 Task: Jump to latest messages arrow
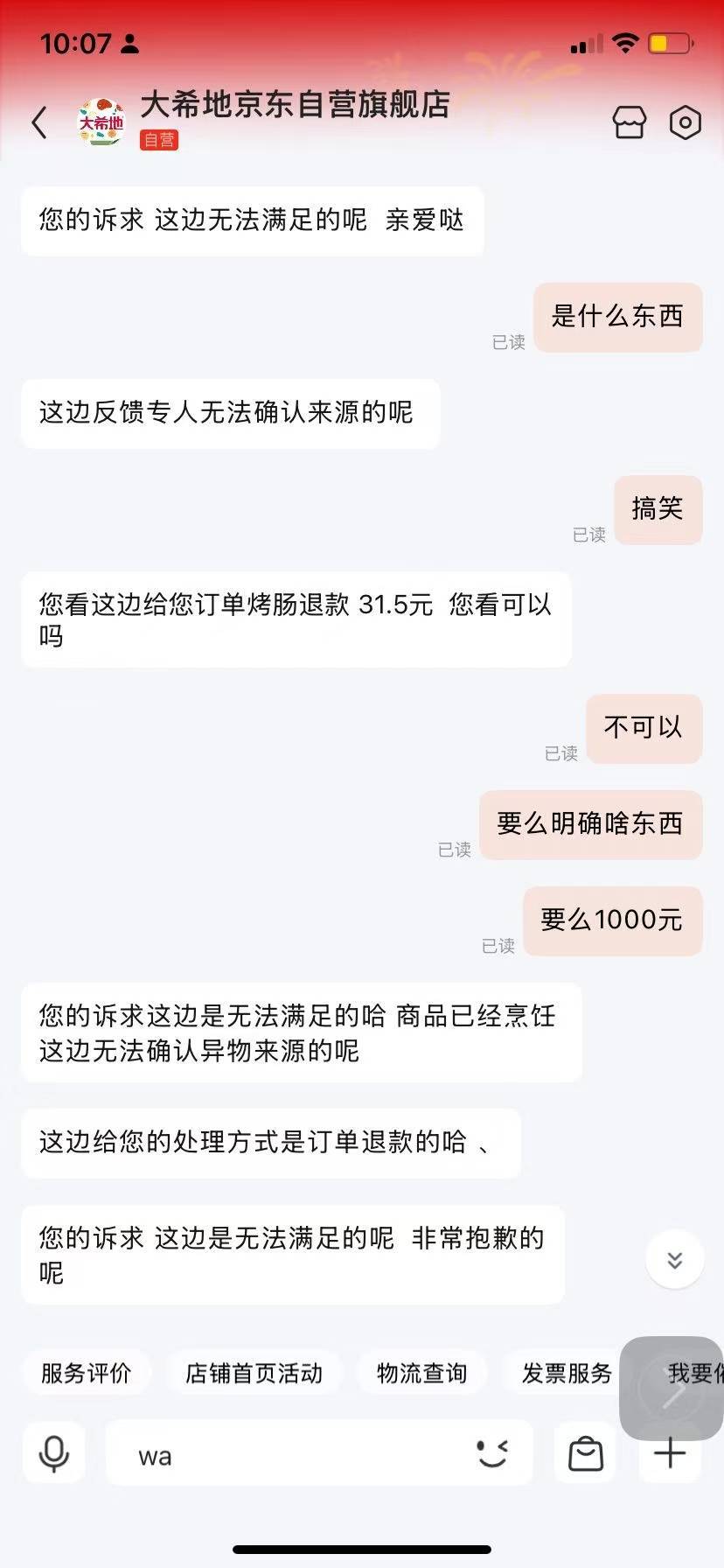pyautogui.click(x=674, y=1260)
